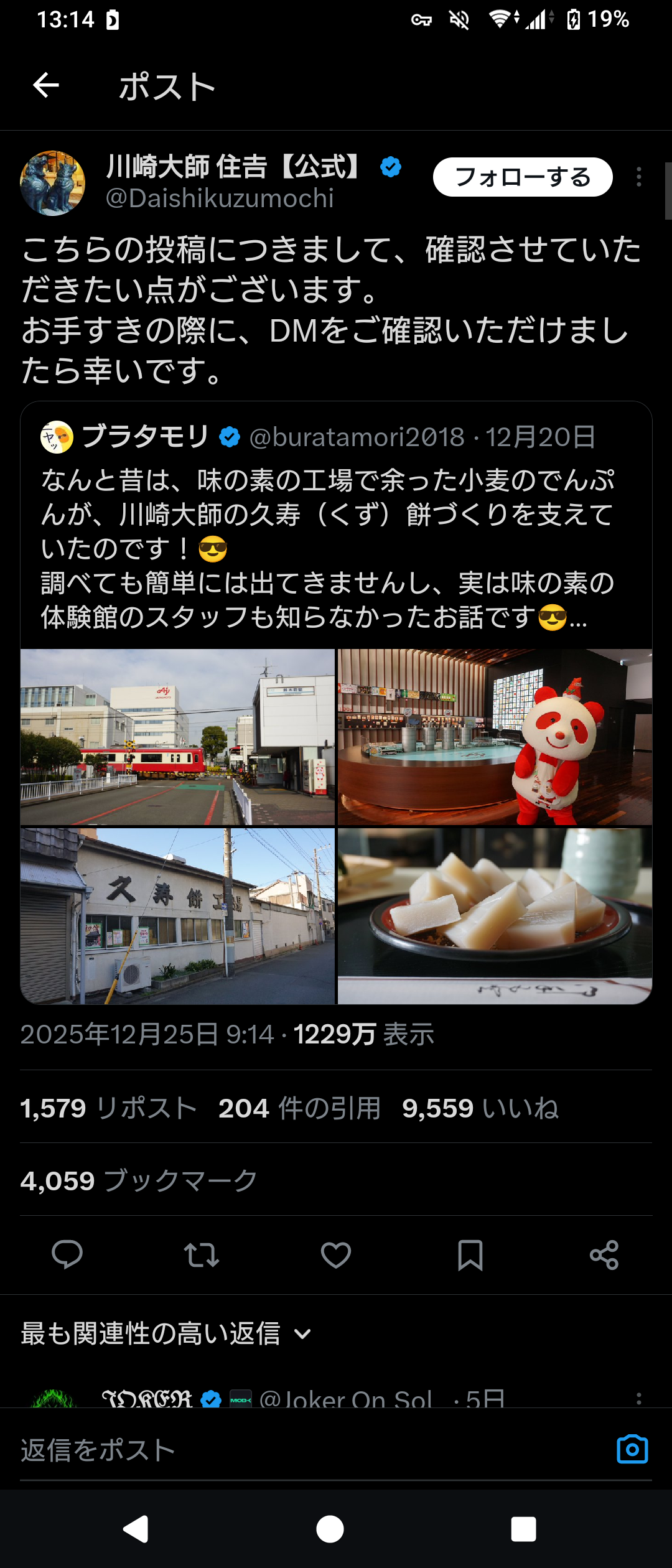This screenshot has width=672, height=1568.
Task: View the panda mascot photo
Action: [x=495, y=737]
